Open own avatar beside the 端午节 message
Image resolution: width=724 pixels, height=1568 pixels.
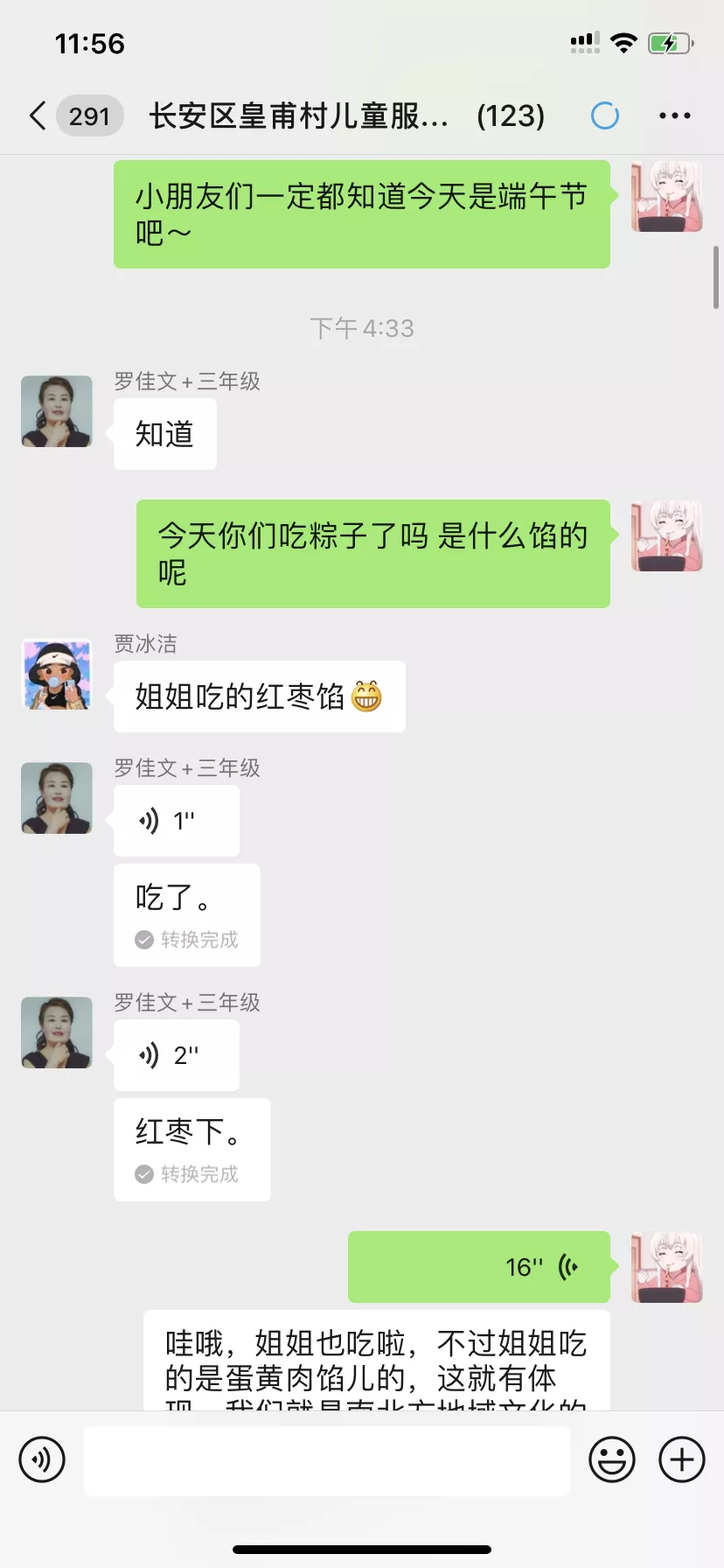(x=666, y=196)
